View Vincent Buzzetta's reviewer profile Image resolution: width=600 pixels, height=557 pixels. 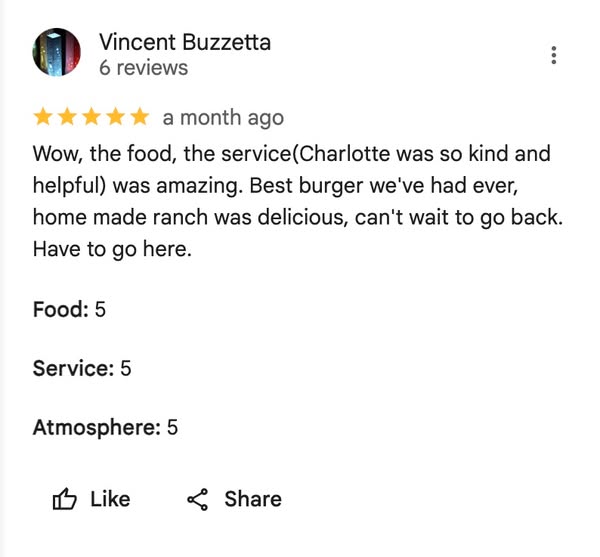[184, 43]
